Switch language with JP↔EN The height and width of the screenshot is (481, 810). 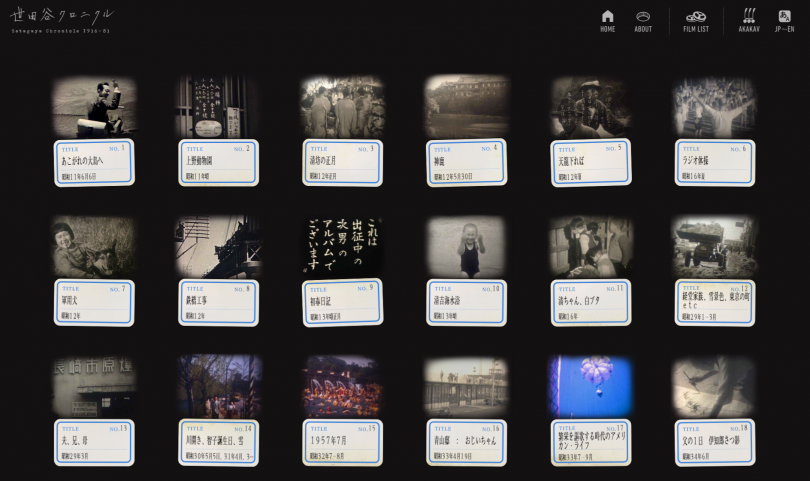coord(785,21)
